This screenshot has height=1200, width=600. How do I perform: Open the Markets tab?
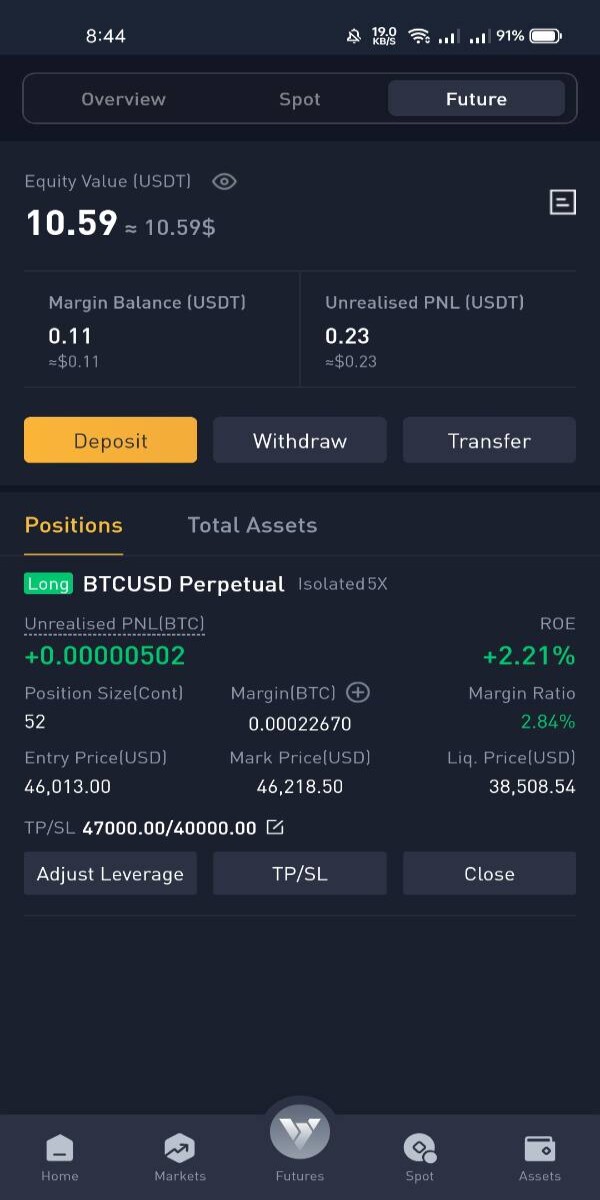[180, 1158]
